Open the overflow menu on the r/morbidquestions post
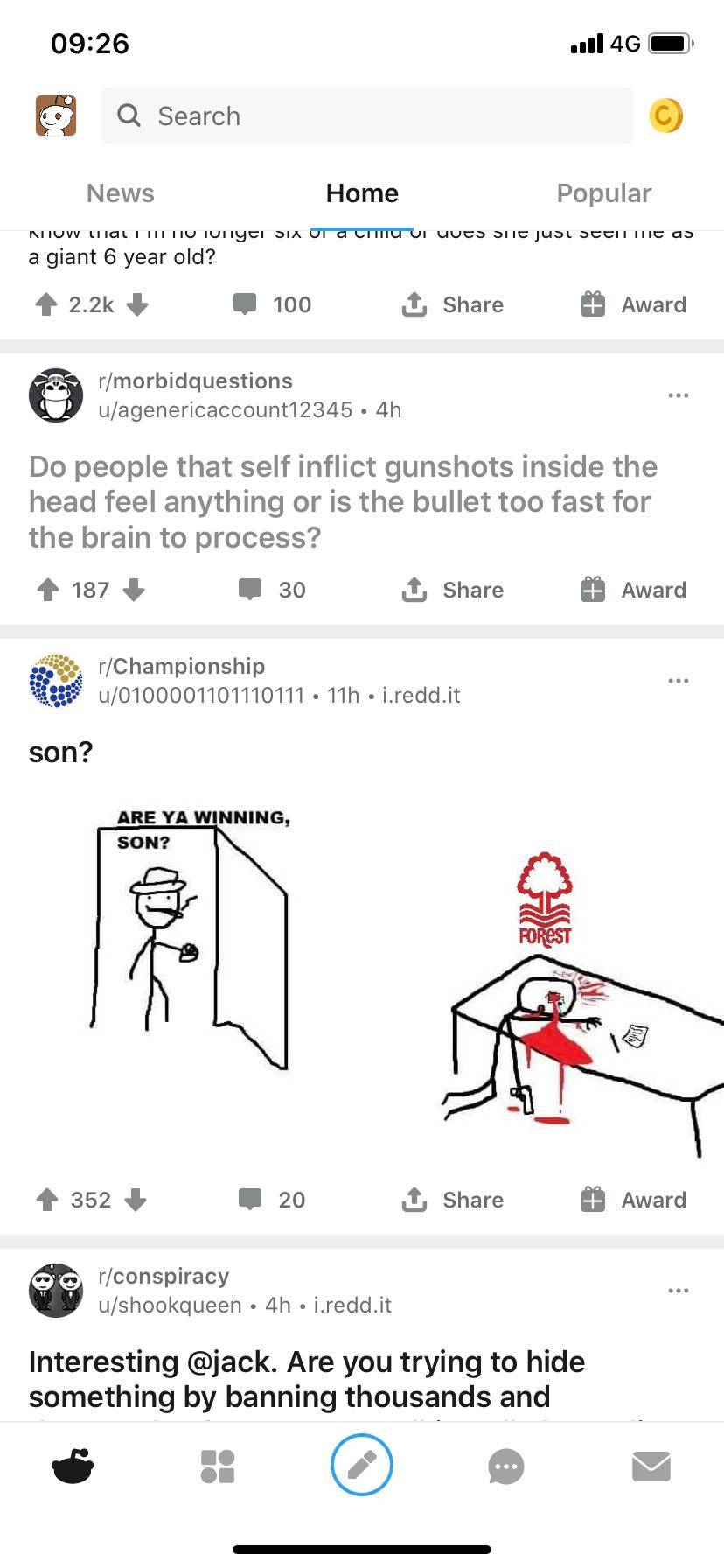Viewport: 724px width, 1568px height. (679, 395)
